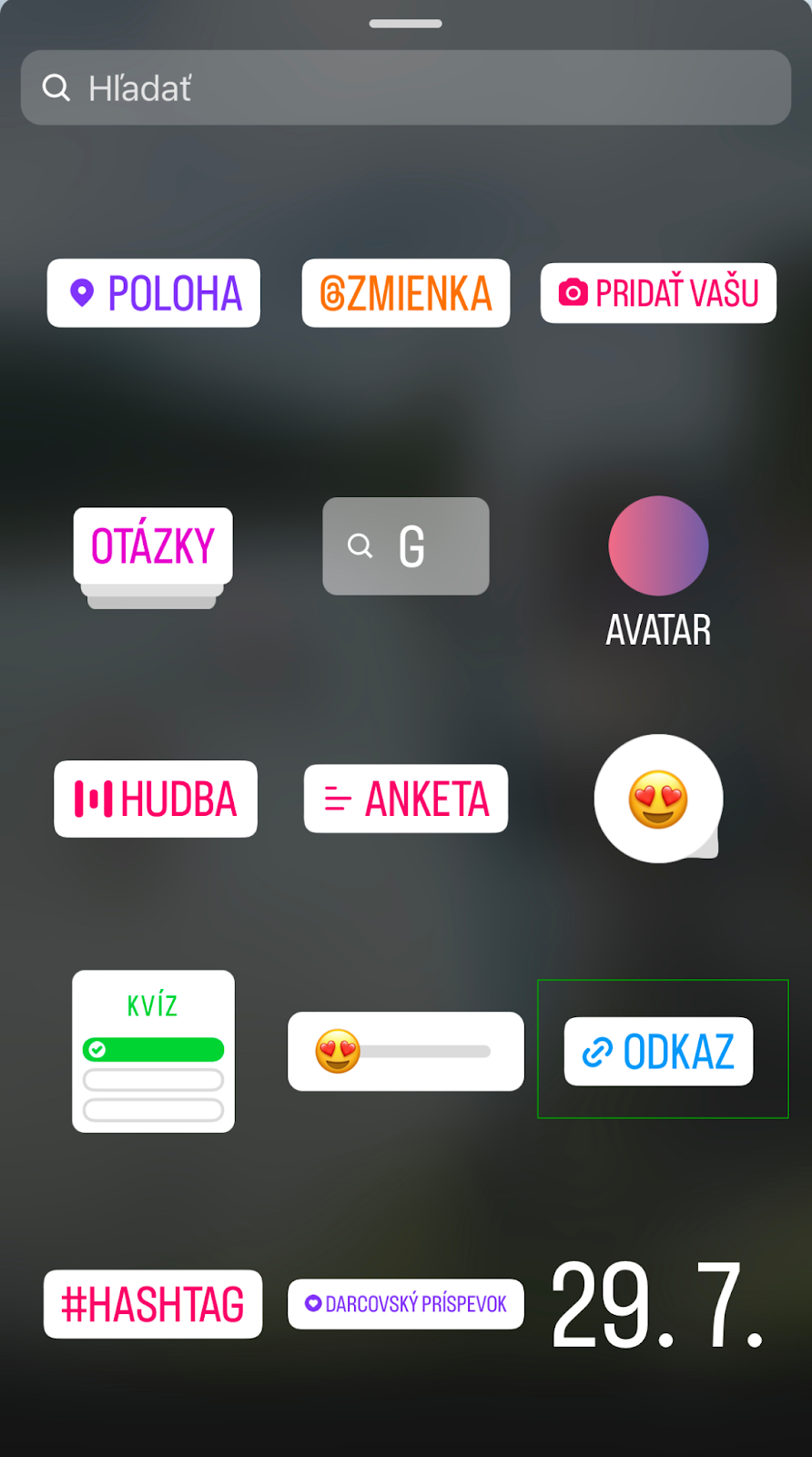Insert the ANKETA poll sticker
The height and width of the screenshot is (1457, 812).
(x=406, y=799)
